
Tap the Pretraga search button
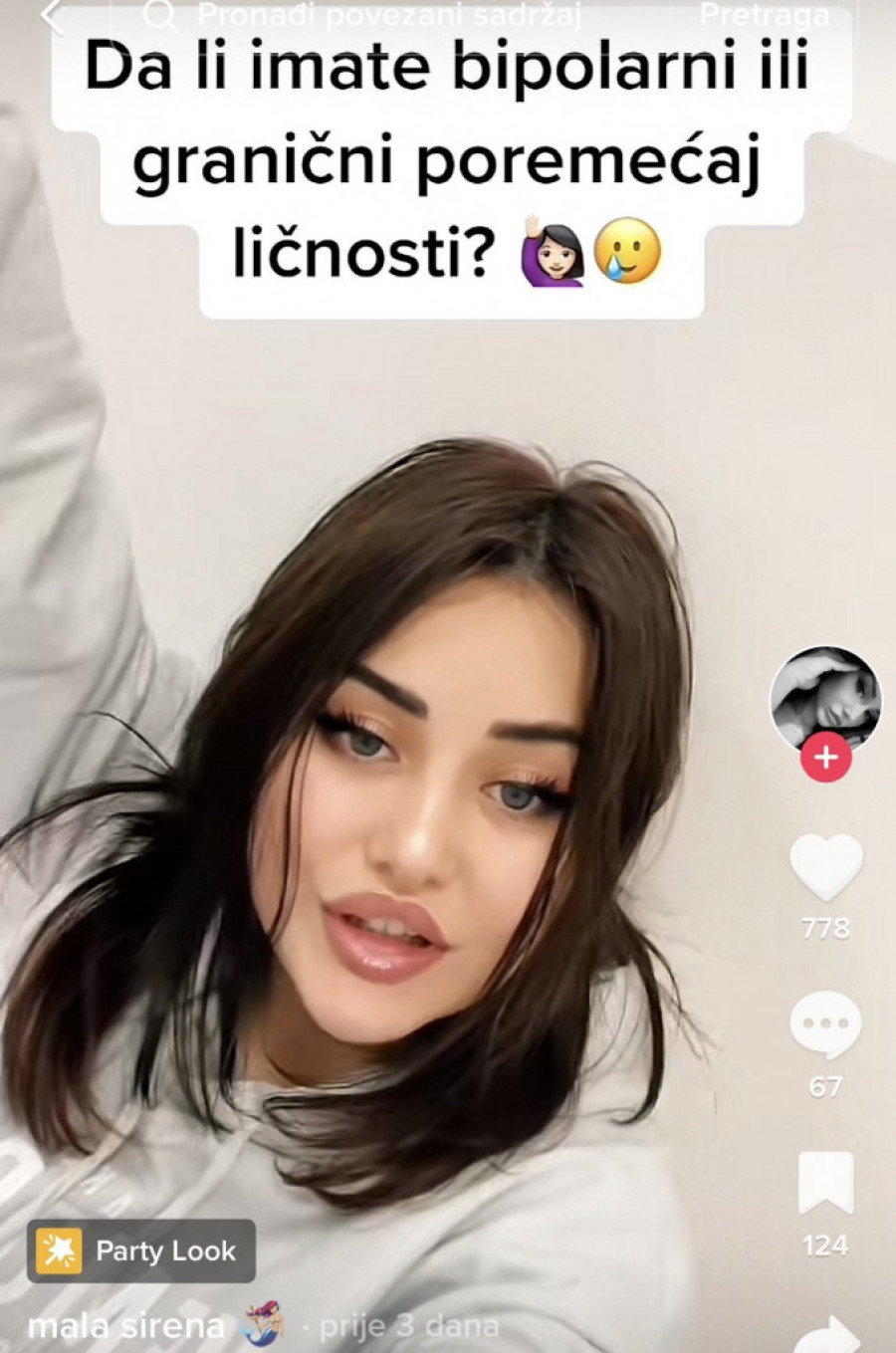tap(764, 16)
